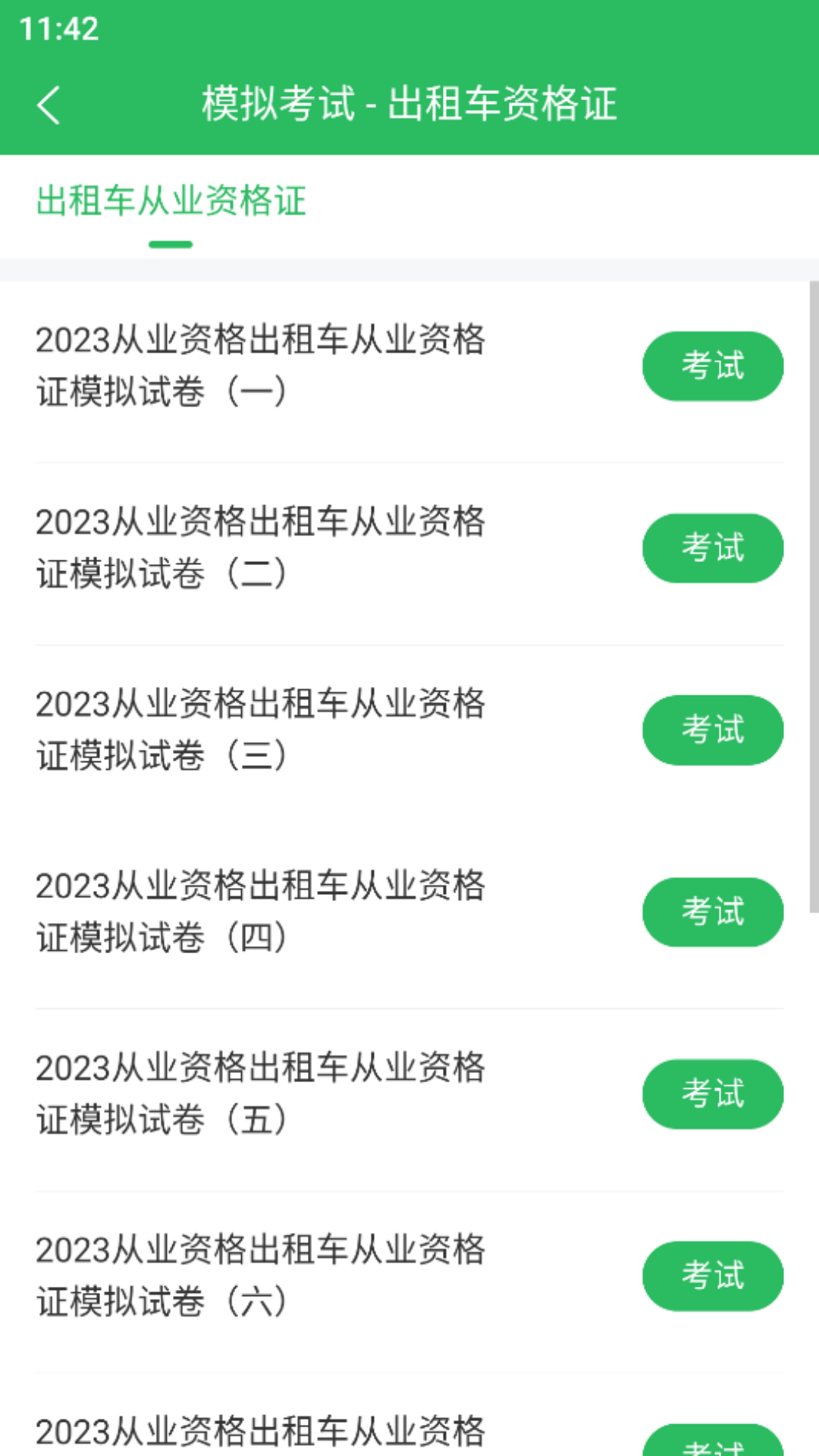Start 考试 for 模拟试卷（二）
The image size is (819, 1456).
[x=712, y=548]
